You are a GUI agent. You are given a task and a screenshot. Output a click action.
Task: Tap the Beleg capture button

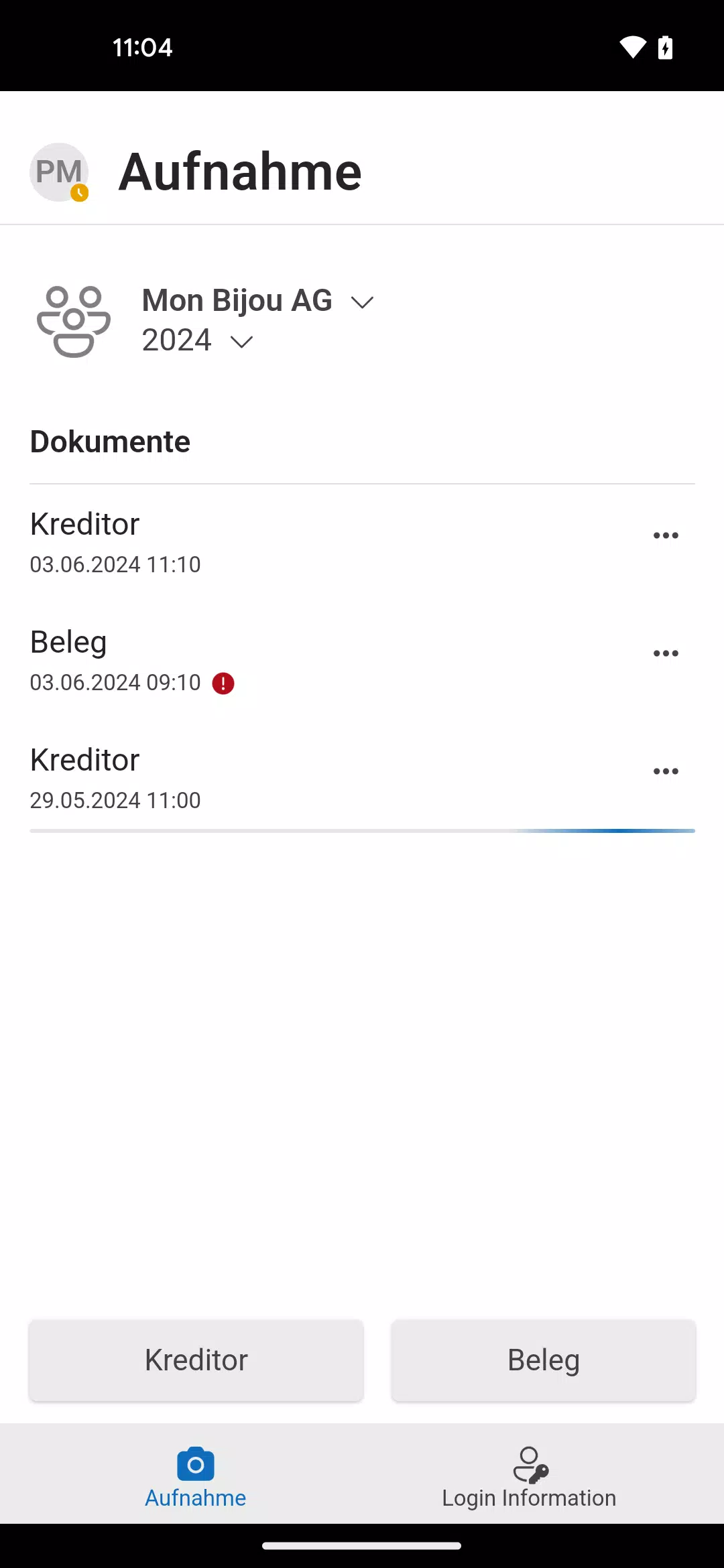point(544,1360)
